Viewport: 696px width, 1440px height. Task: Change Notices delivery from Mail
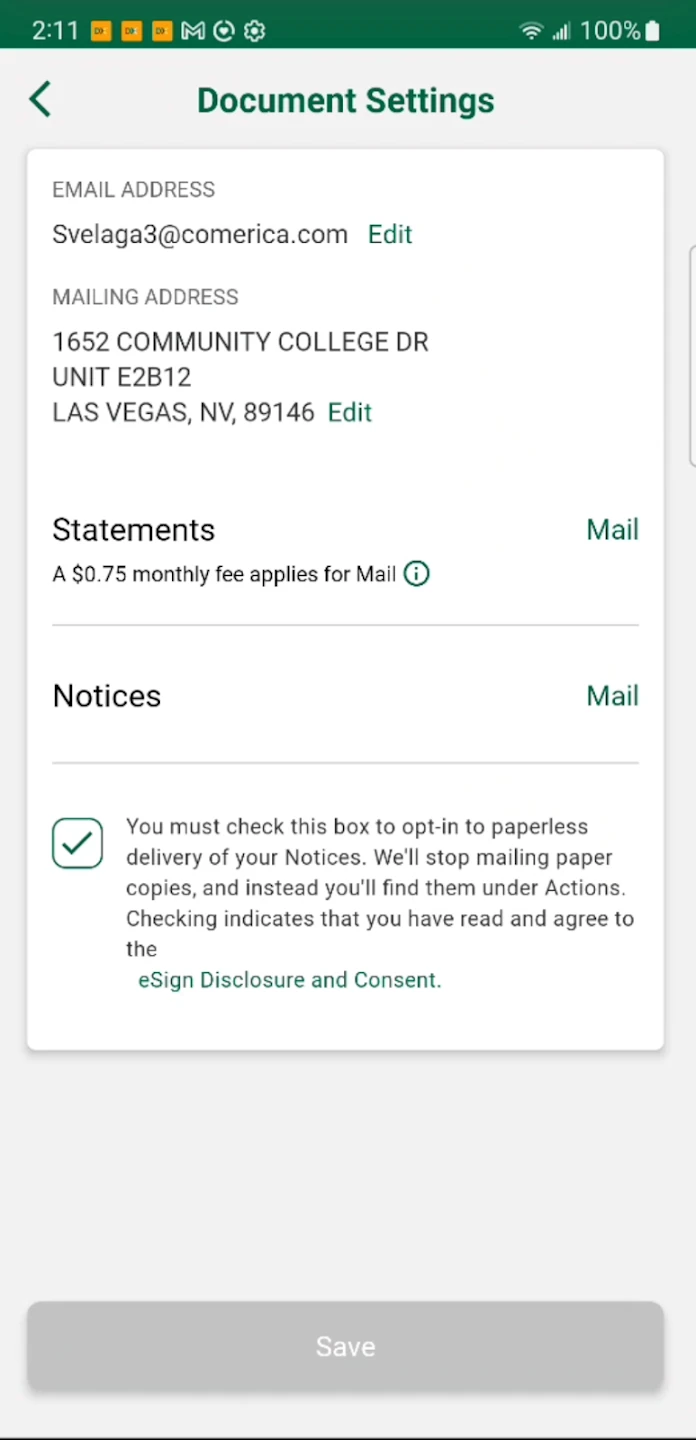(x=611, y=696)
